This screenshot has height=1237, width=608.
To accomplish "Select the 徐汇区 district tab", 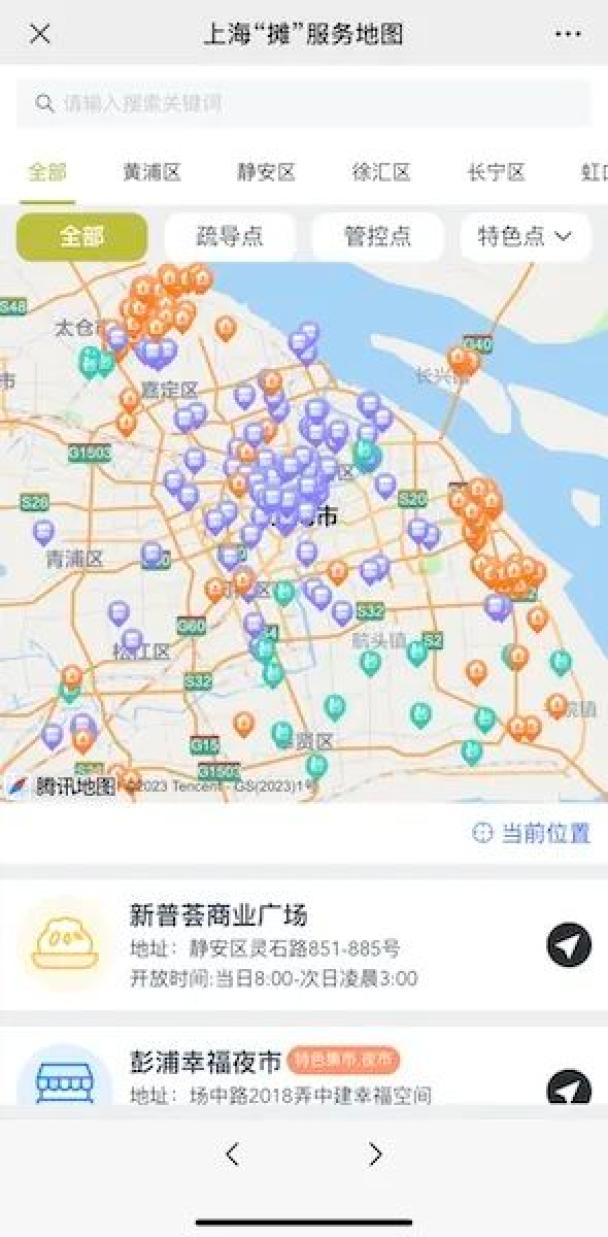I will [x=381, y=172].
